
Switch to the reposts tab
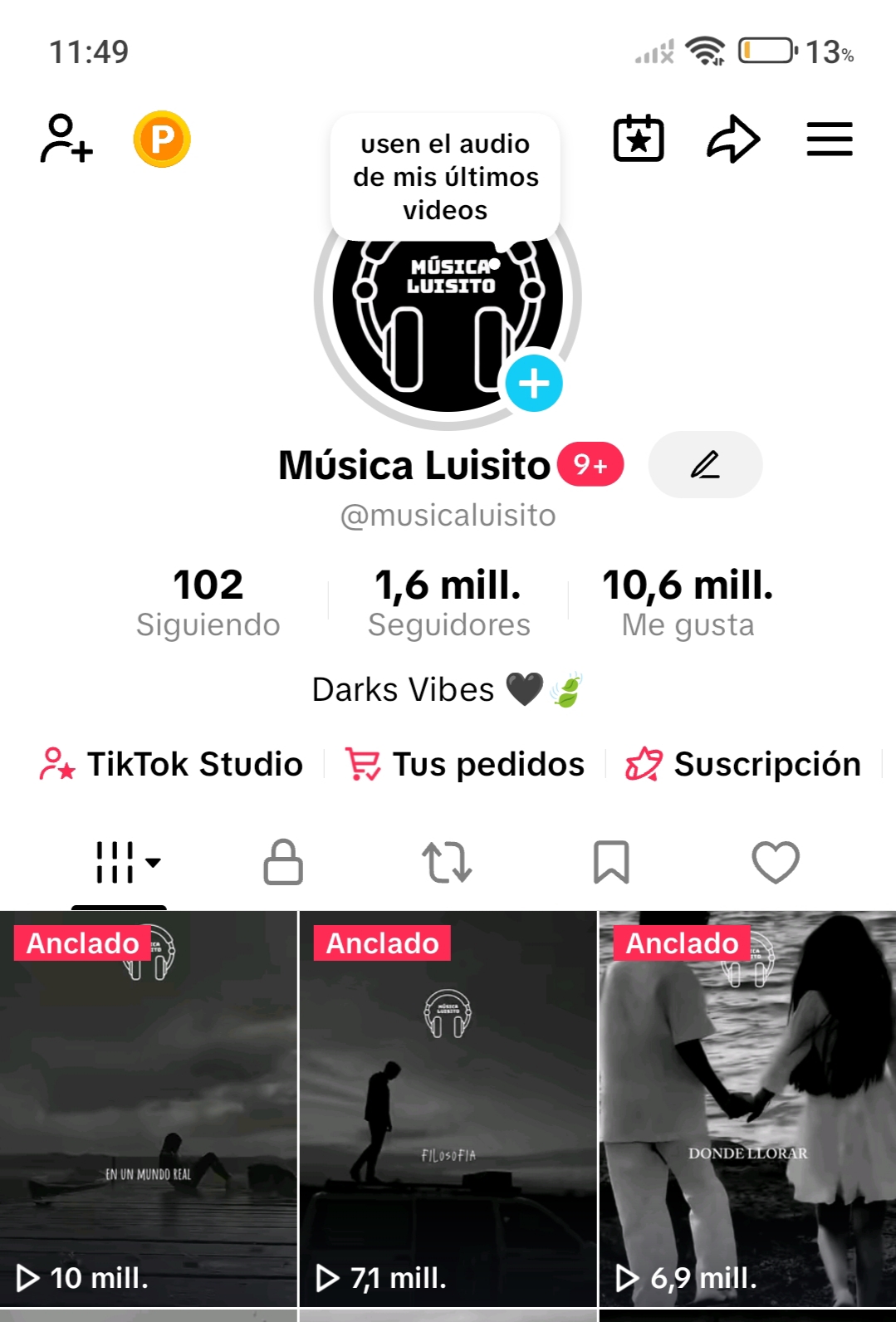pyautogui.click(x=448, y=864)
